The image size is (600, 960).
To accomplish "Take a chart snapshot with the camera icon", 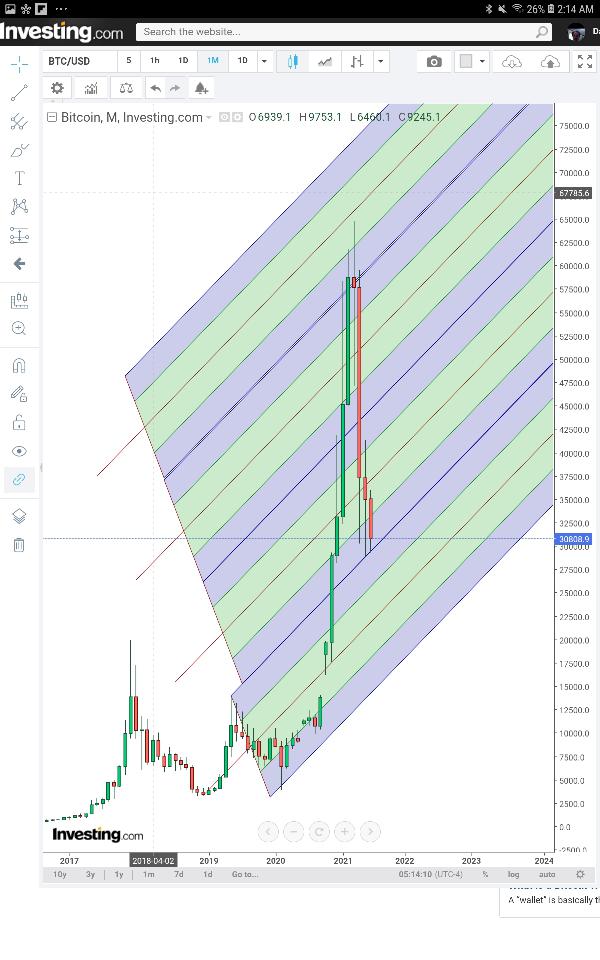I will [x=434, y=62].
